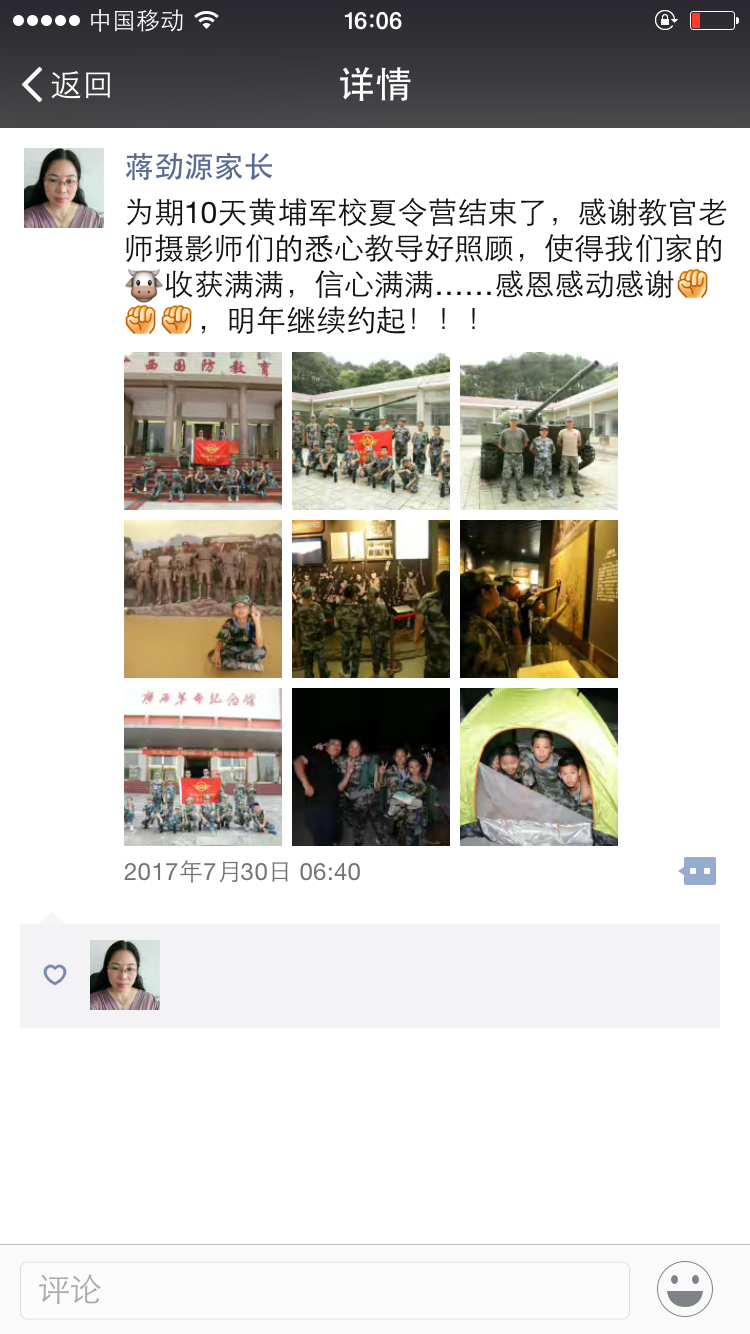The image size is (750, 1334).
Task: View the group photo beside the tank cannon
Action: pyautogui.click(x=371, y=431)
